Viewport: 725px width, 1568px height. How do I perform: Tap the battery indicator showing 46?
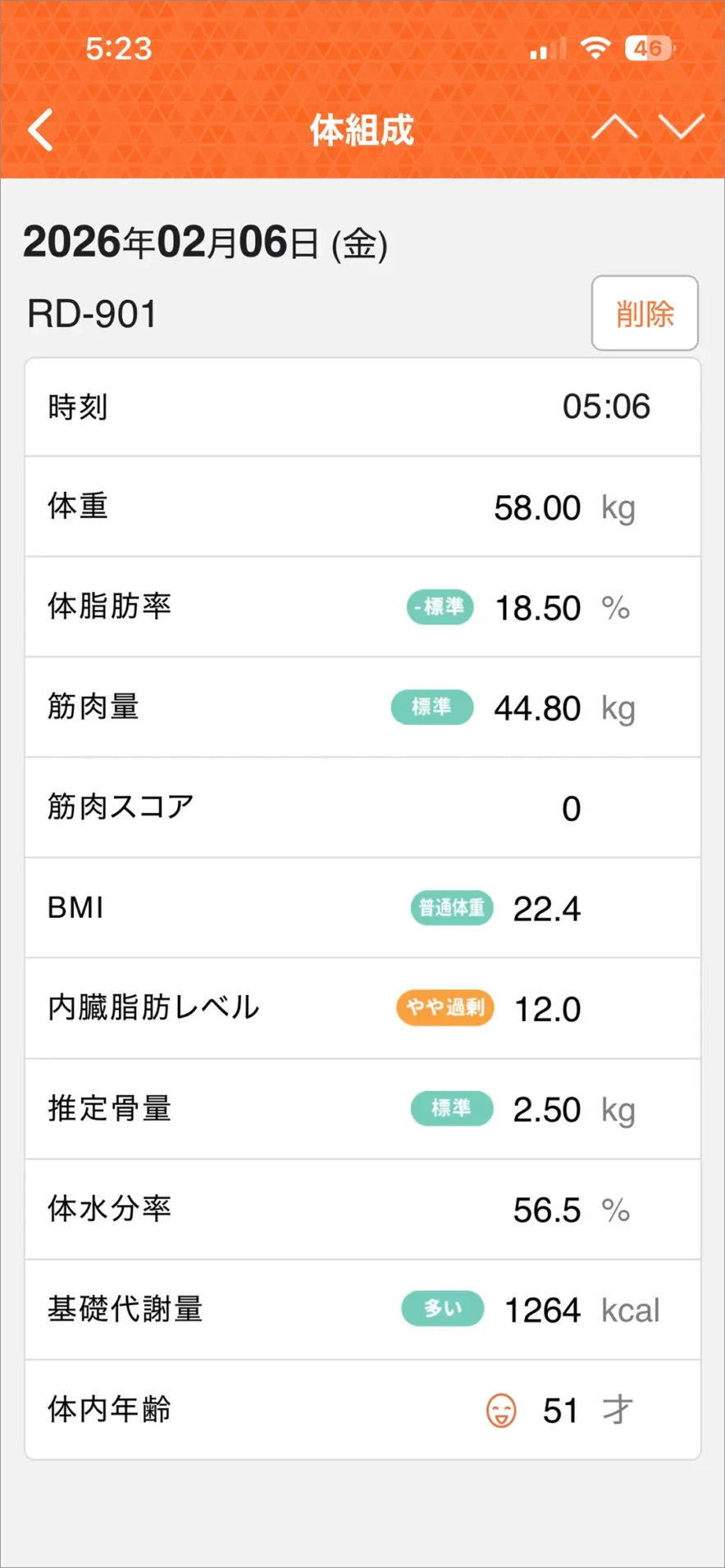pyautogui.click(x=645, y=47)
